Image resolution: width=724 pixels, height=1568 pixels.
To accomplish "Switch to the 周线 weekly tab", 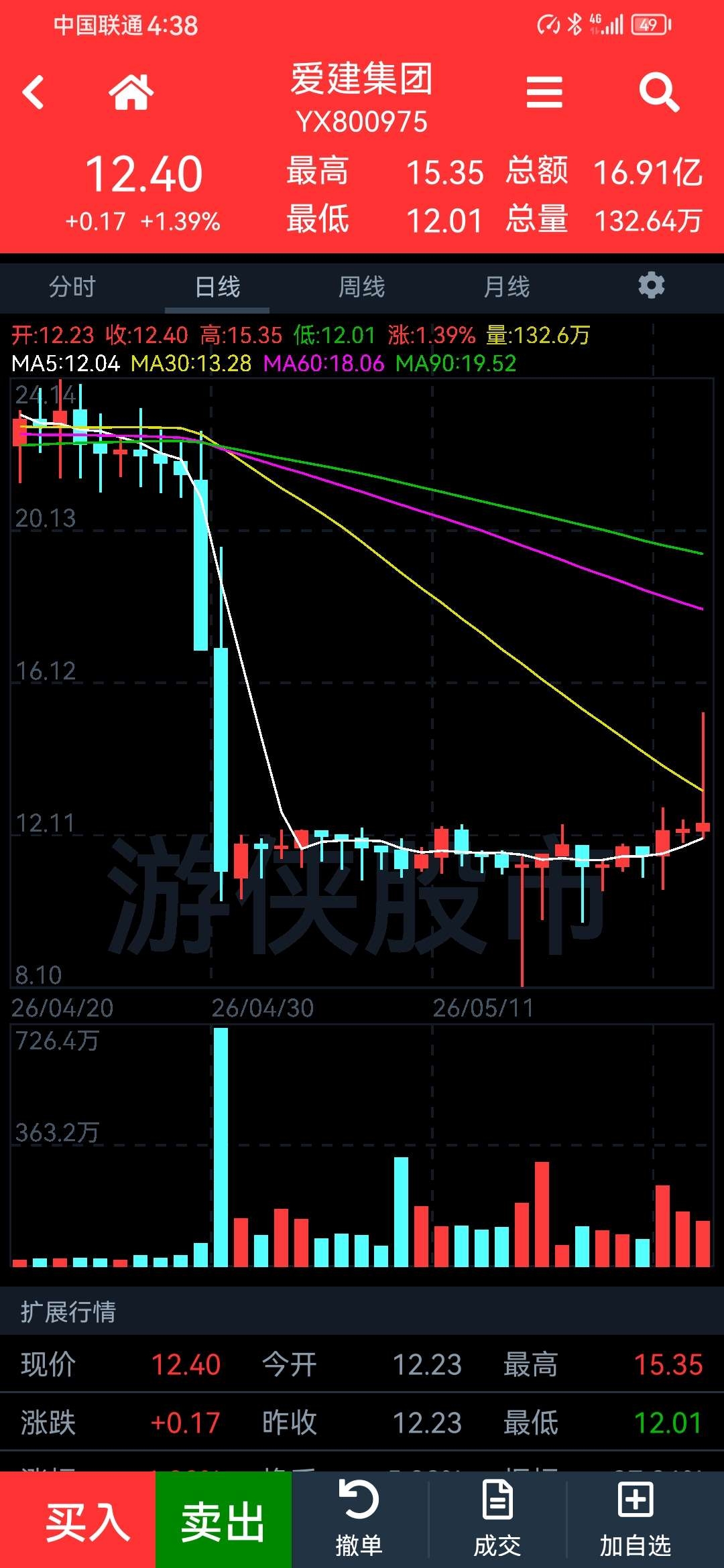I will tap(362, 287).
